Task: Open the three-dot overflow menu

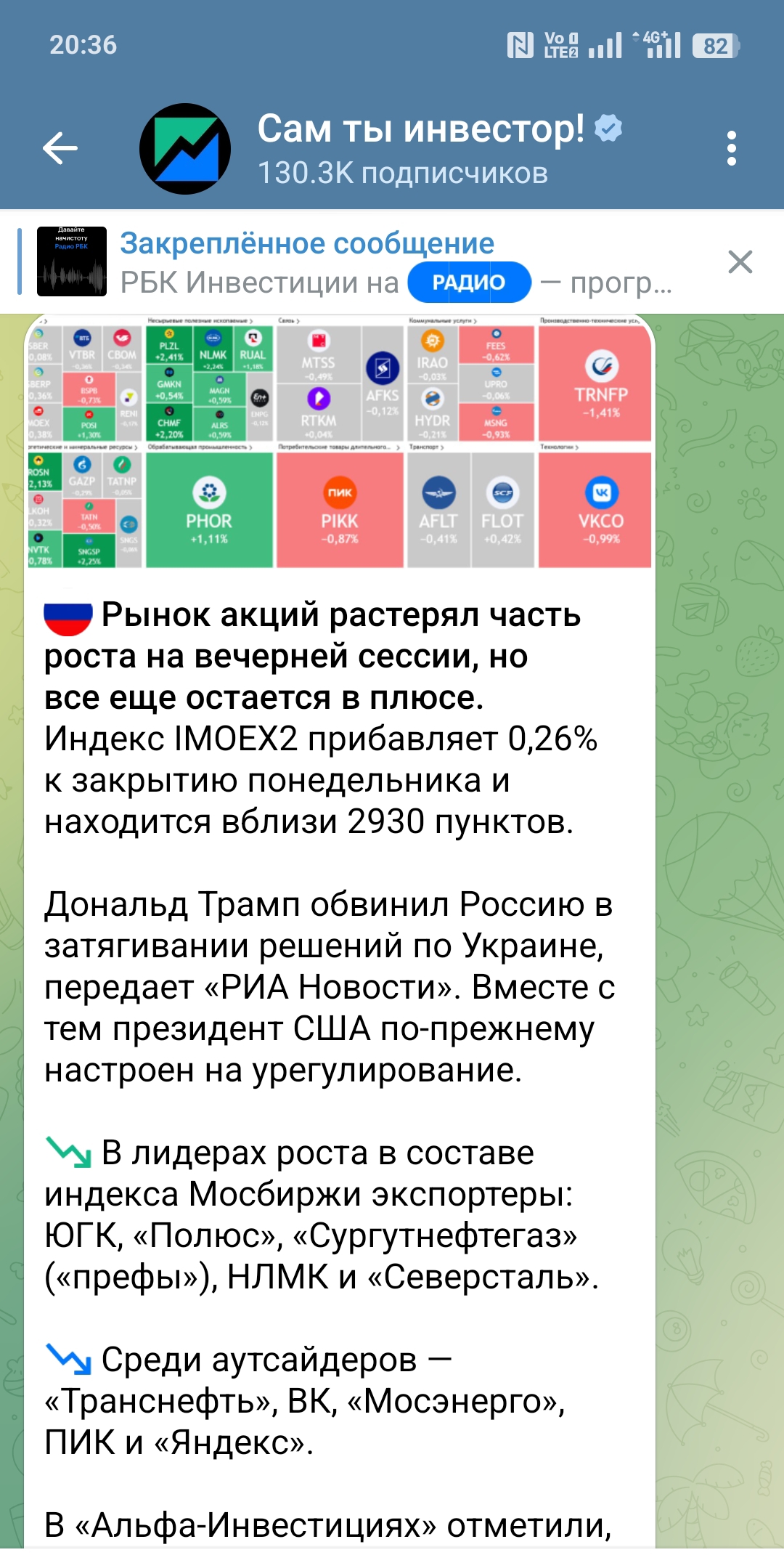Action: click(731, 149)
